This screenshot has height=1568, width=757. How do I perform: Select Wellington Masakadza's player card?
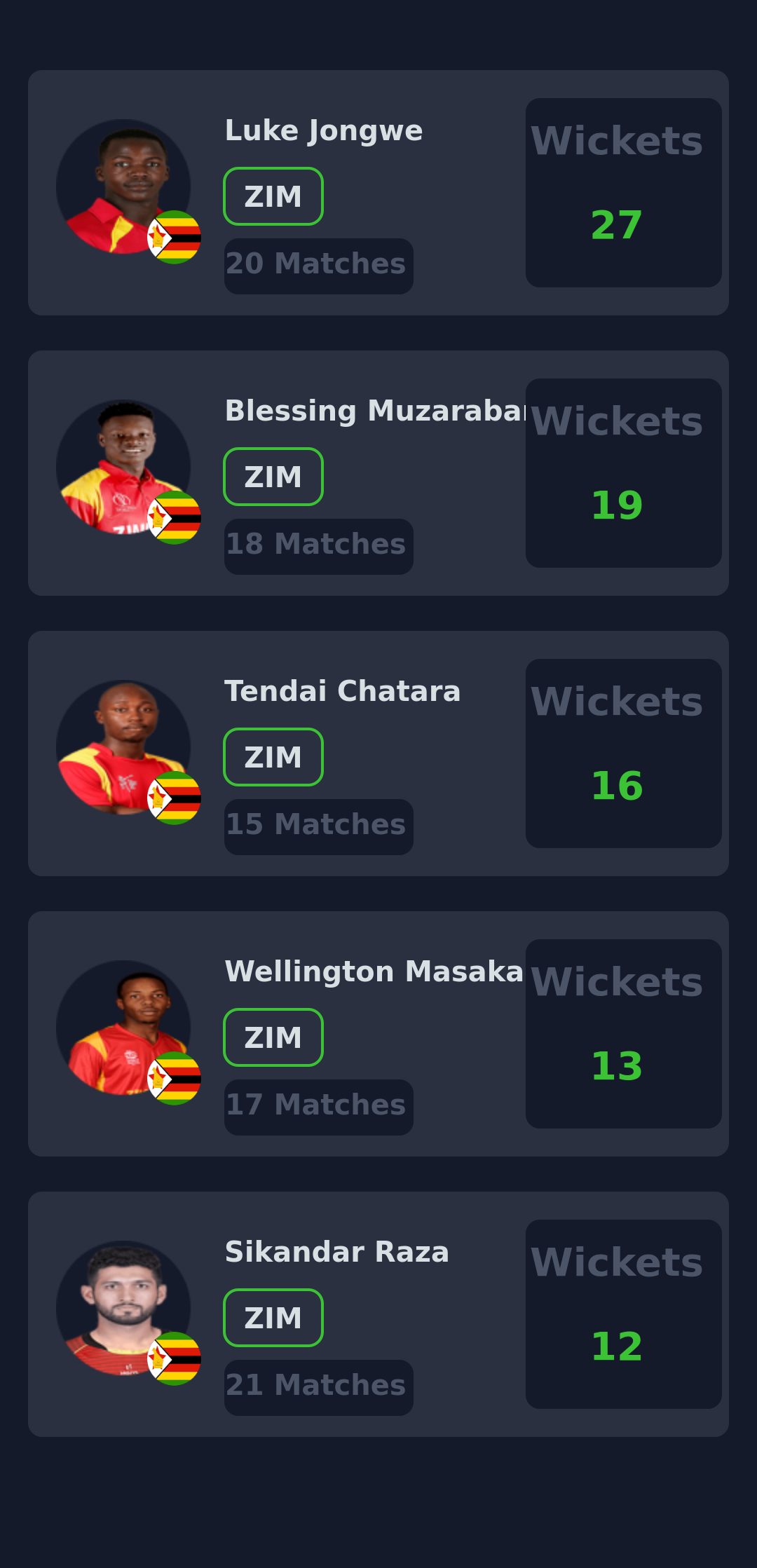(378, 1034)
